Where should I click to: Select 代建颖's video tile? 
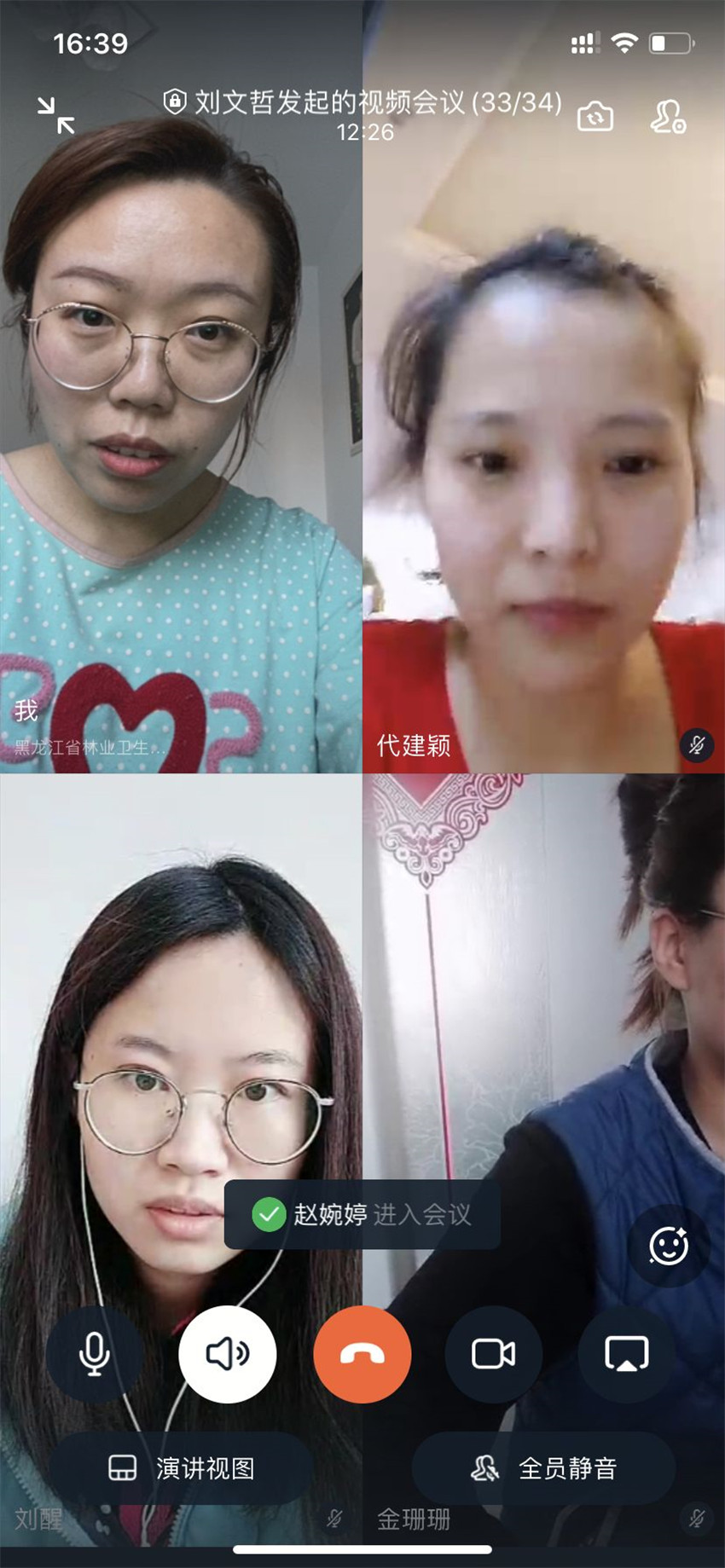(543, 386)
